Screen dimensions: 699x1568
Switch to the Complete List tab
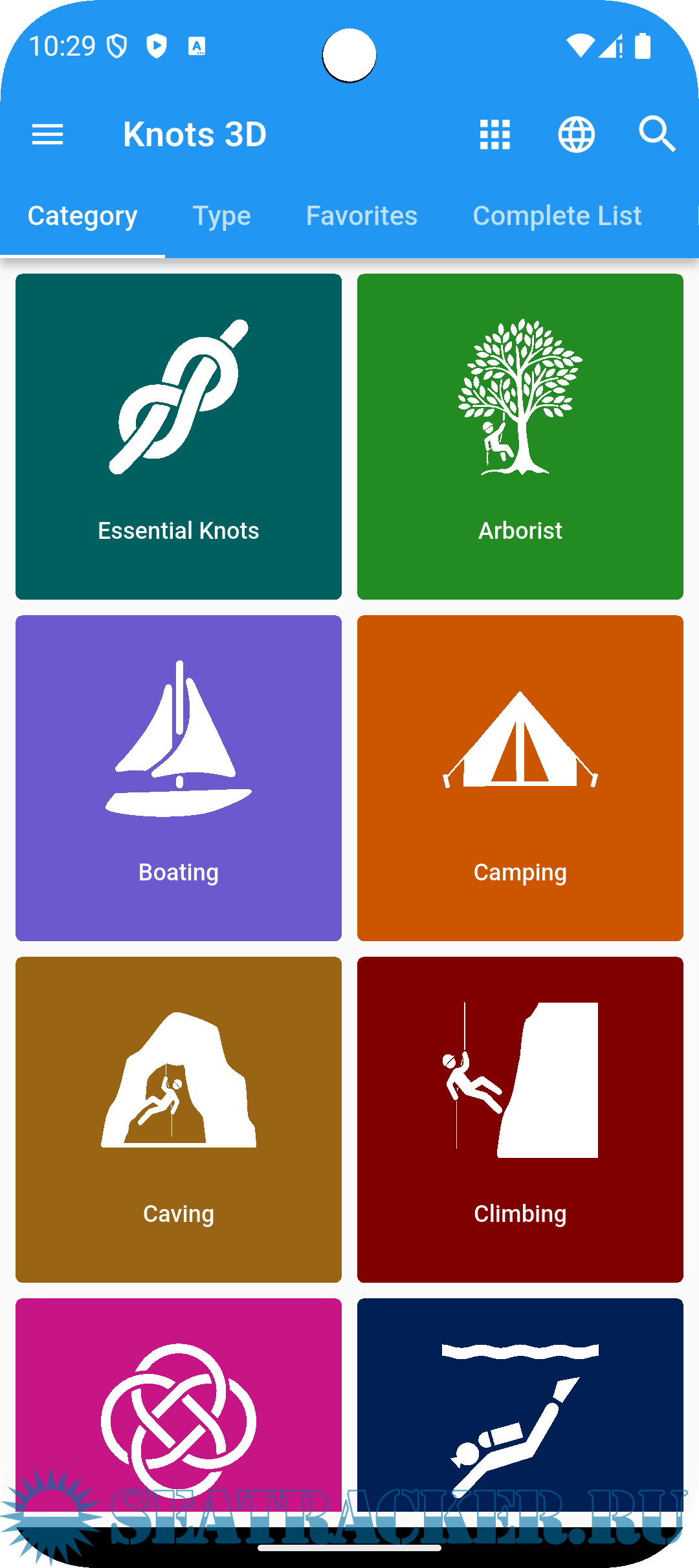557,216
